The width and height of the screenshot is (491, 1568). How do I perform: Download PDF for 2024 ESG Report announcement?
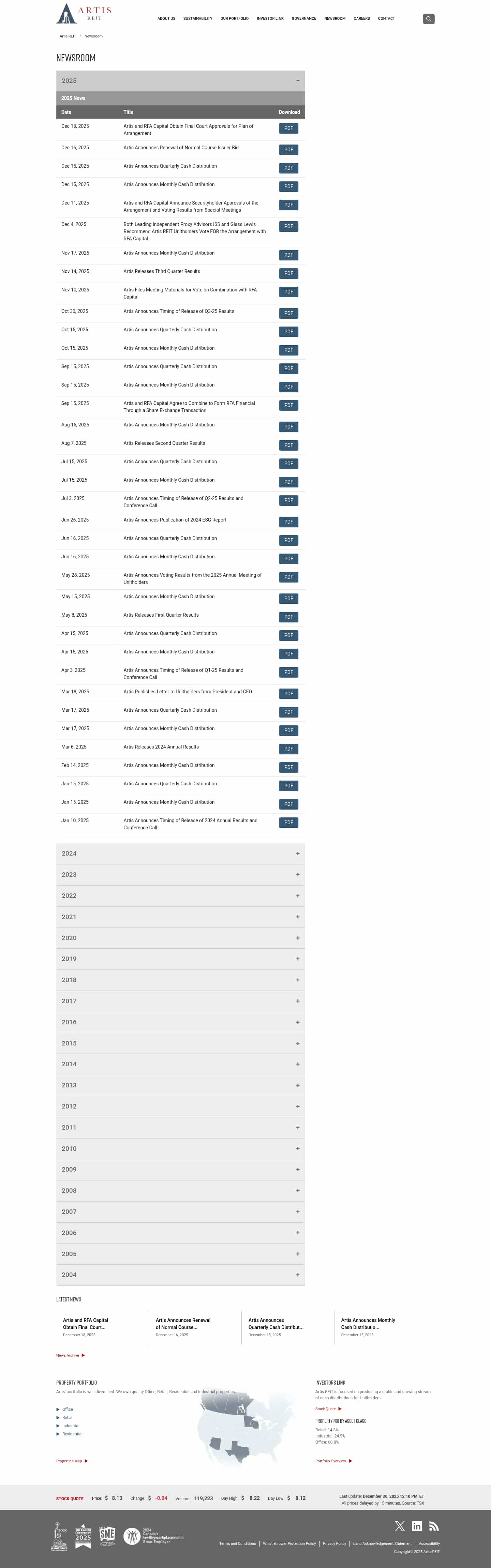tap(288, 522)
